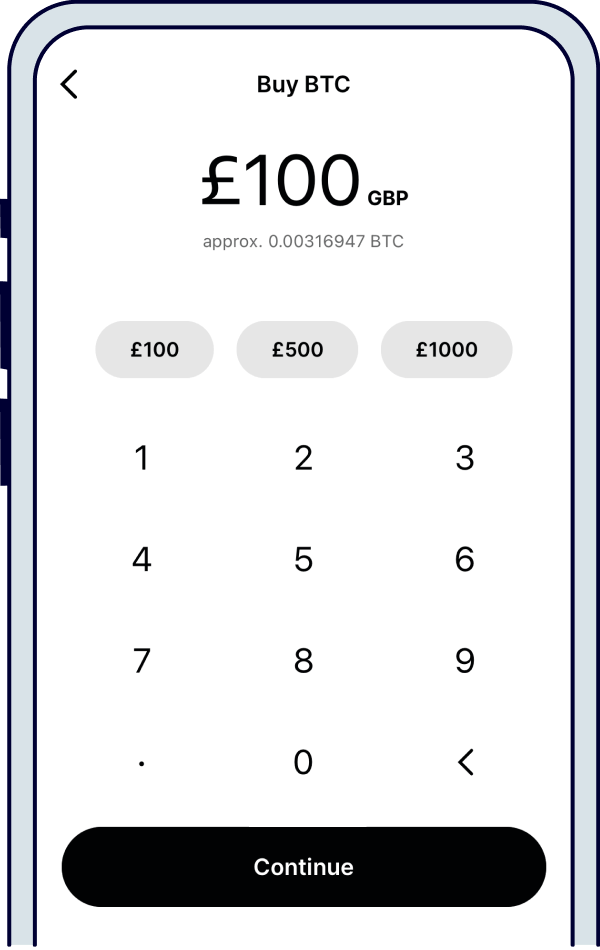
Task: Tap the Continue button
Action: pos(303,867)
